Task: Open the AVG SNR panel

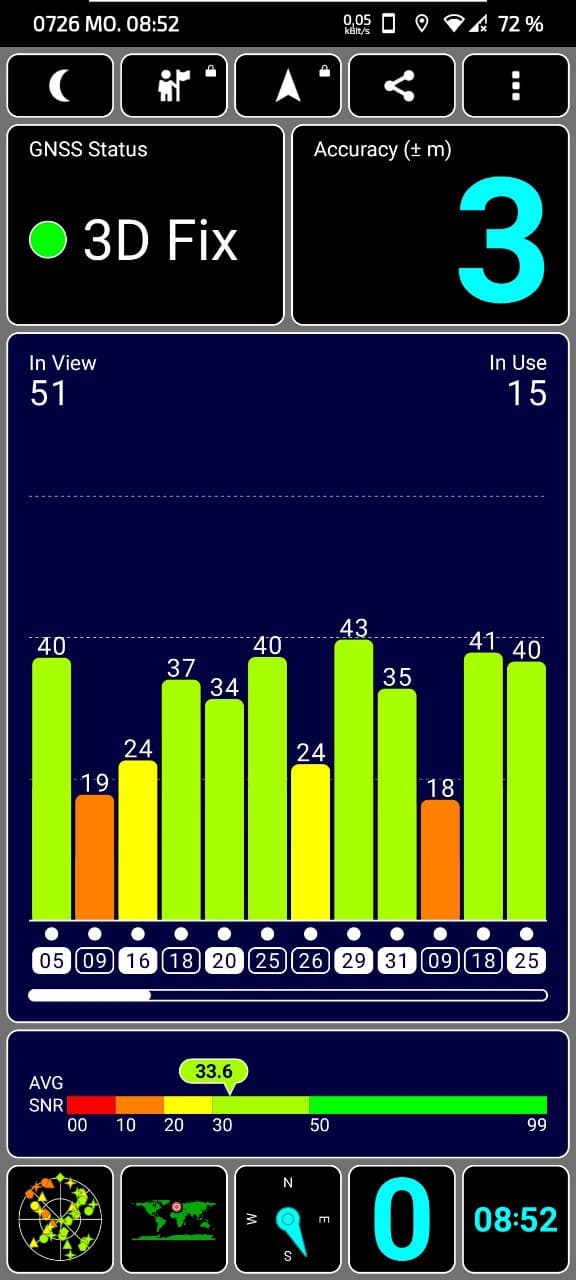Action: pos(288,1094)
